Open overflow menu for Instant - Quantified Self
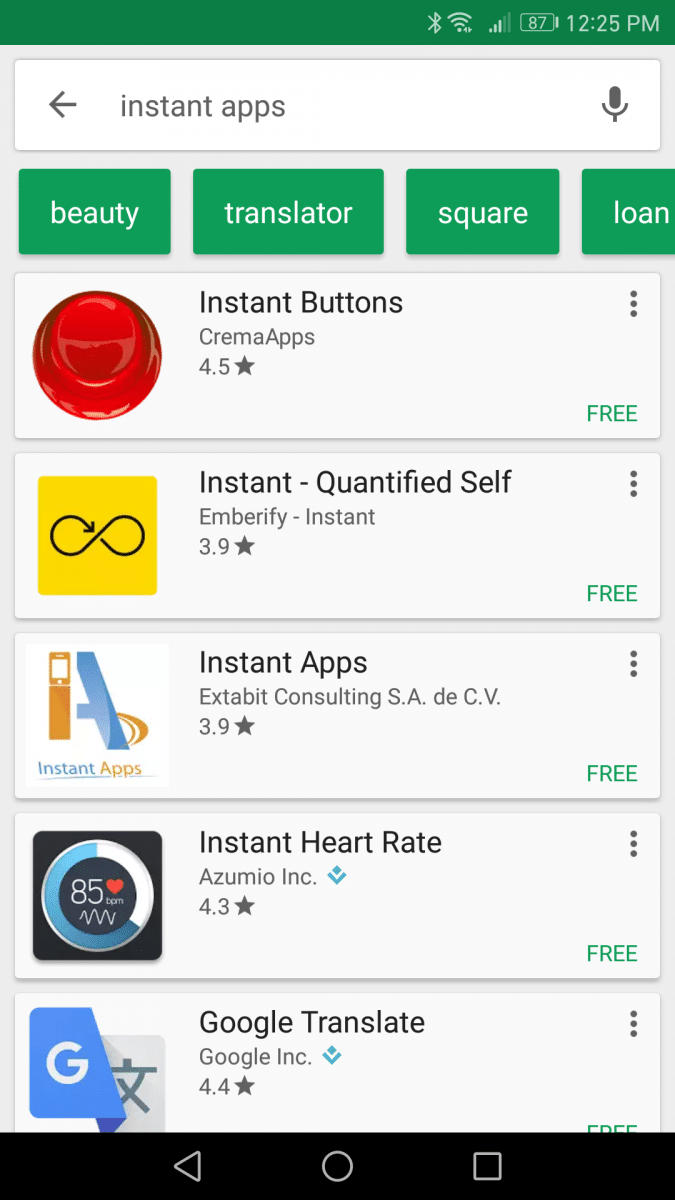 click(x=633, y=484)
